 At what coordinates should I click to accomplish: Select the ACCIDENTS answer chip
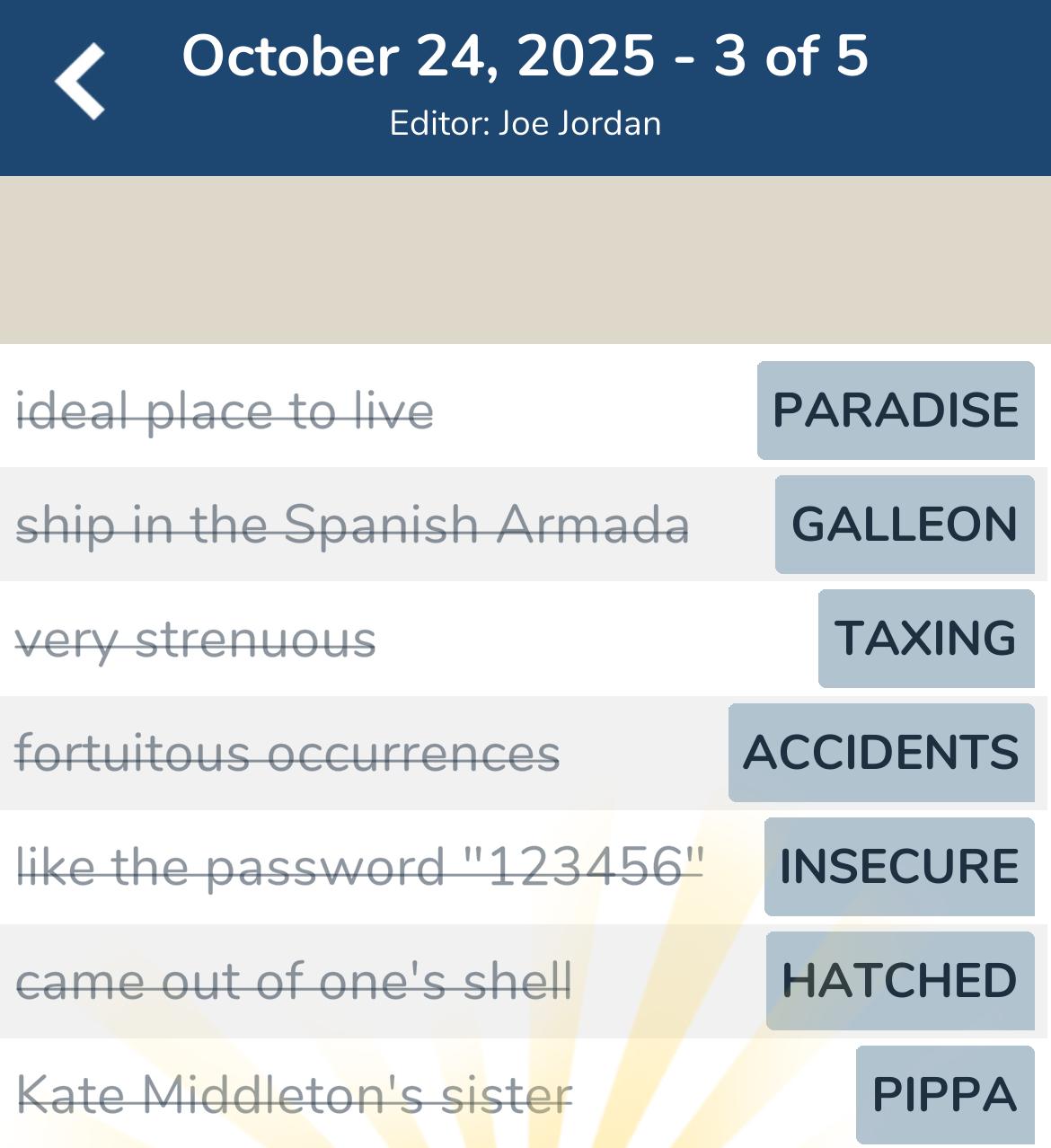click(881, 753)
